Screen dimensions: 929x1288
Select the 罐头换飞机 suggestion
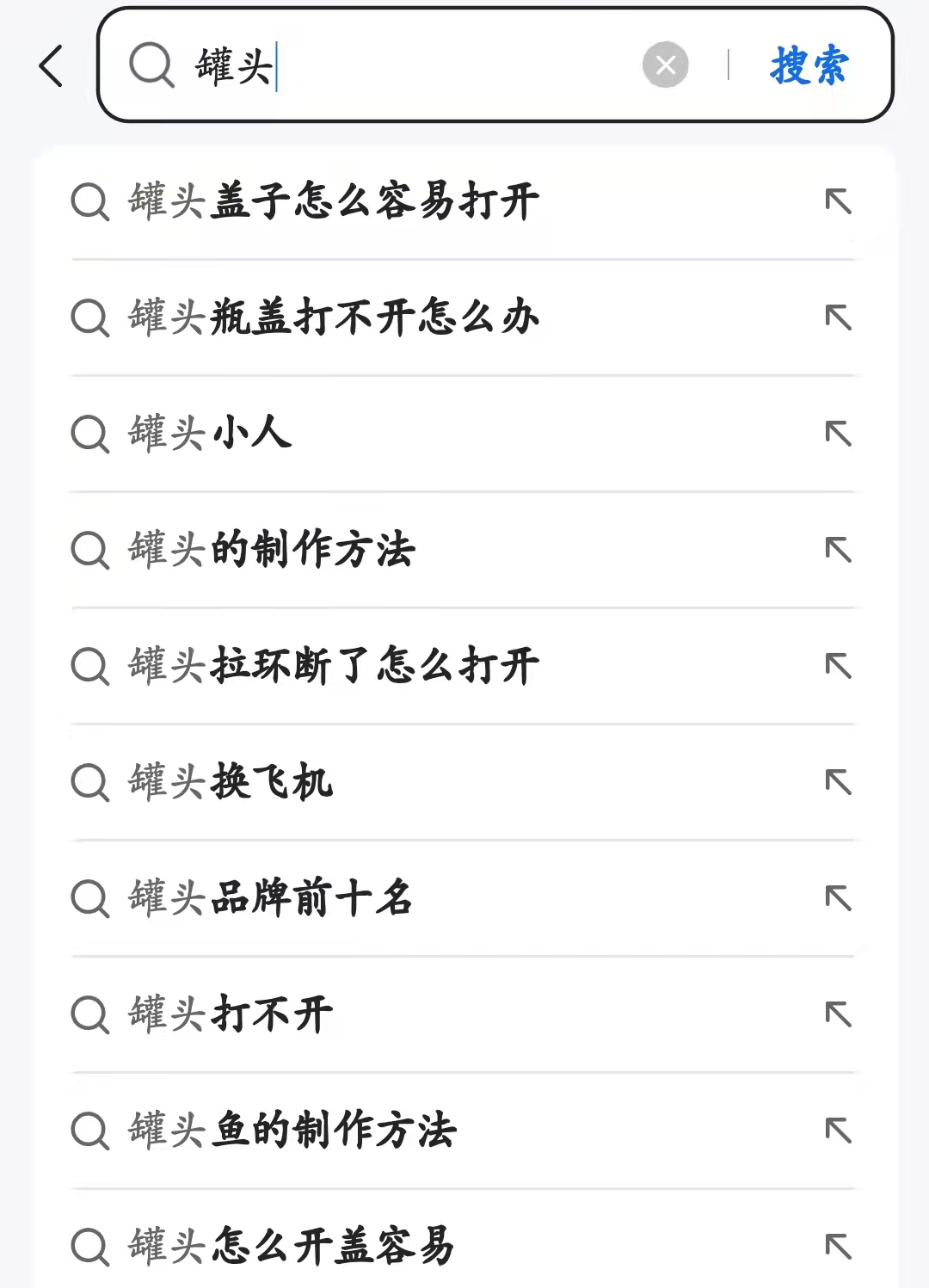pyautogui.click(x=231, y=781)
